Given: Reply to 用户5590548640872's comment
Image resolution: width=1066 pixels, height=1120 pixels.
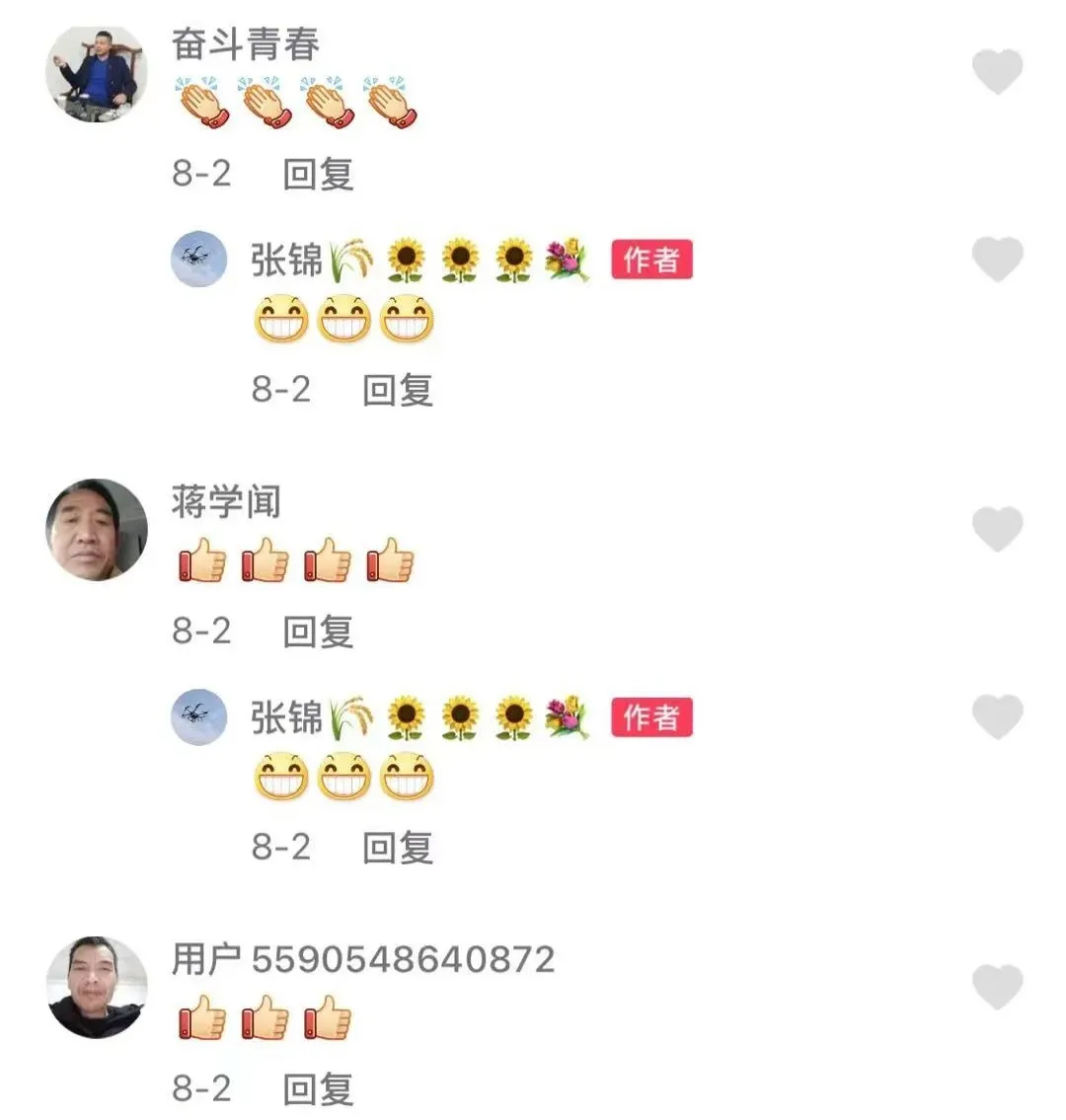Looking at the screenshot, I should pyautogui.click(x=318, y=1089).
